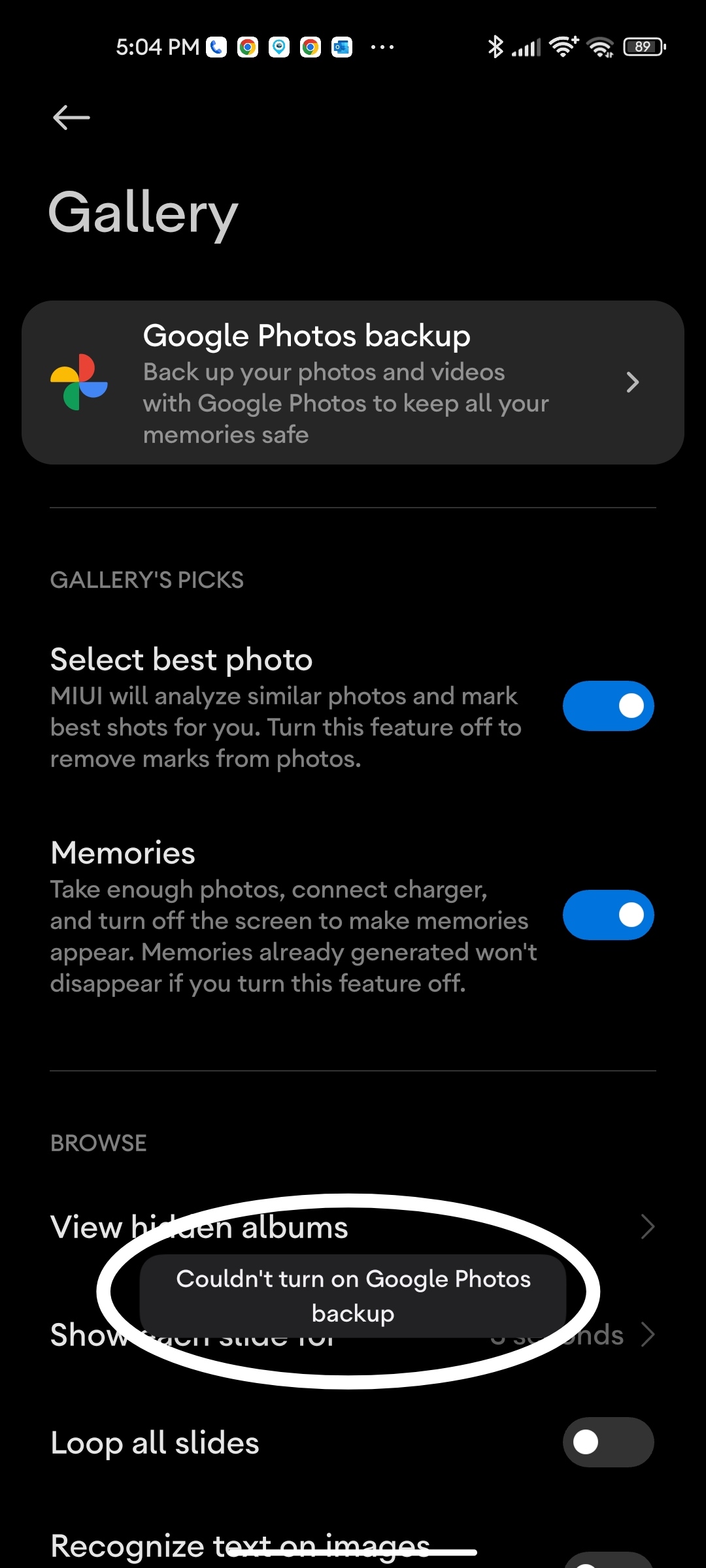Image resolution: width=706 pixels, height=1568 pixels.
Task: Disable the Memories switch
Action: 608,915
